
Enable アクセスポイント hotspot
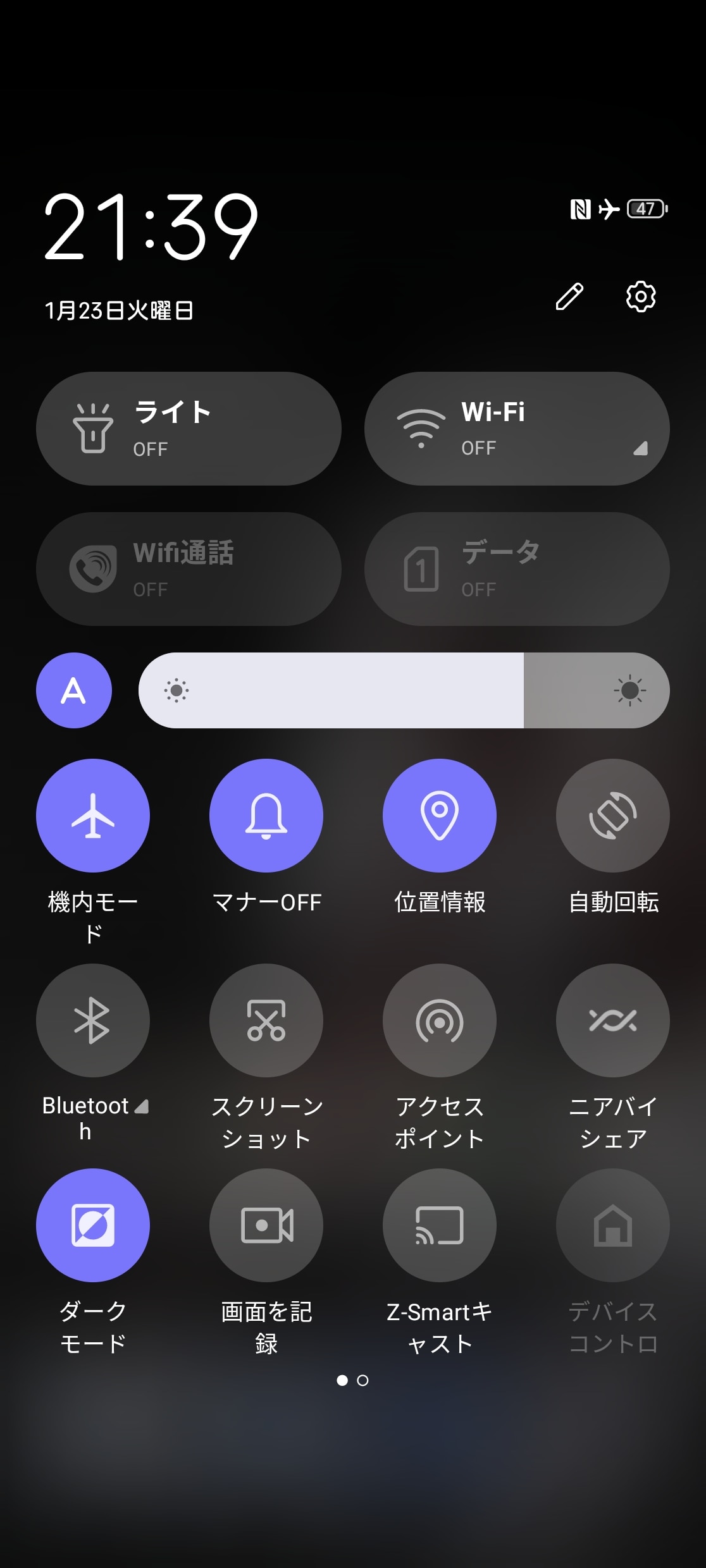(x=440, y=1020)
